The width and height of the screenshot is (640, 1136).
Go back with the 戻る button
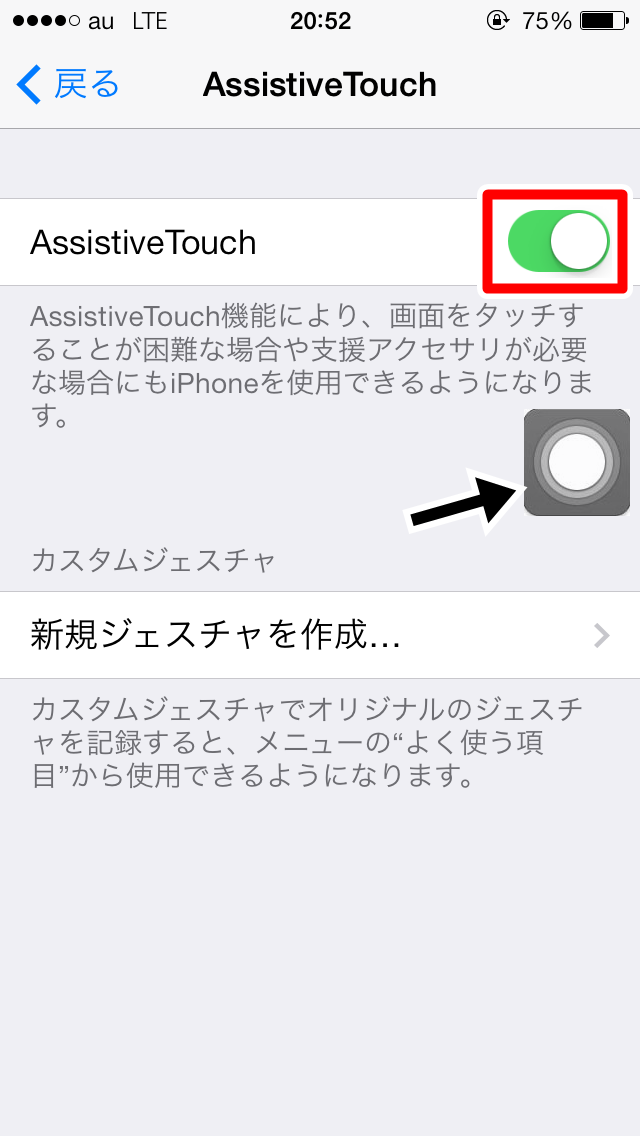point(68,85)
